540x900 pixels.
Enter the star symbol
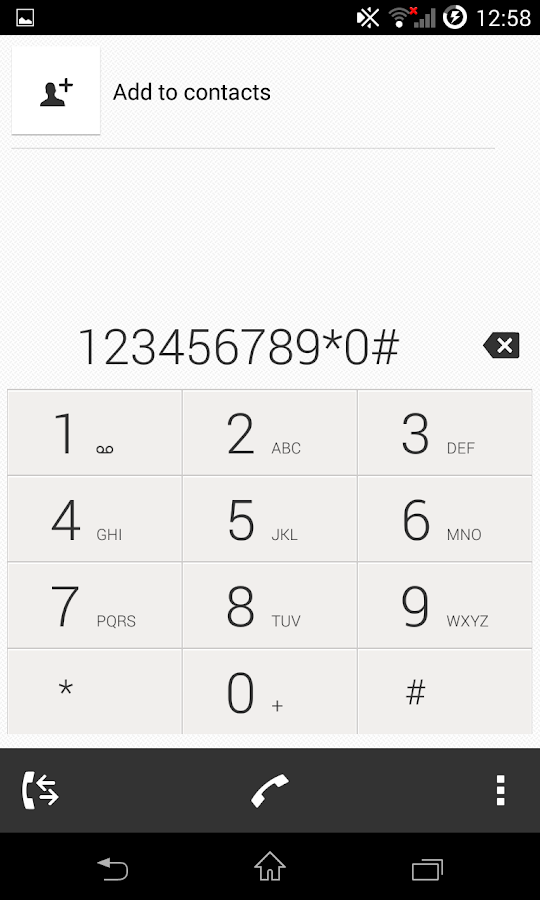95,692
